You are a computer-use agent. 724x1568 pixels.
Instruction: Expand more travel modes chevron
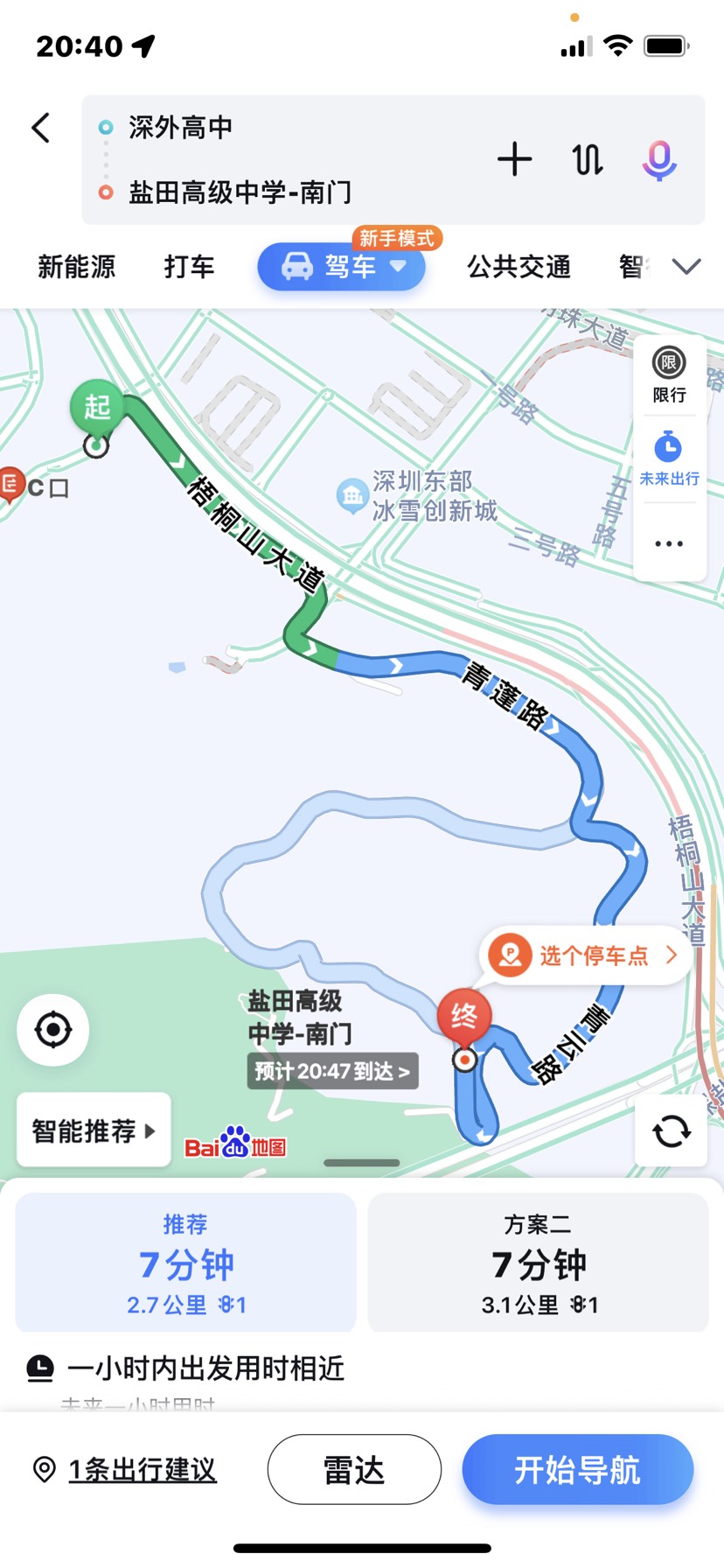pos(686,267)
